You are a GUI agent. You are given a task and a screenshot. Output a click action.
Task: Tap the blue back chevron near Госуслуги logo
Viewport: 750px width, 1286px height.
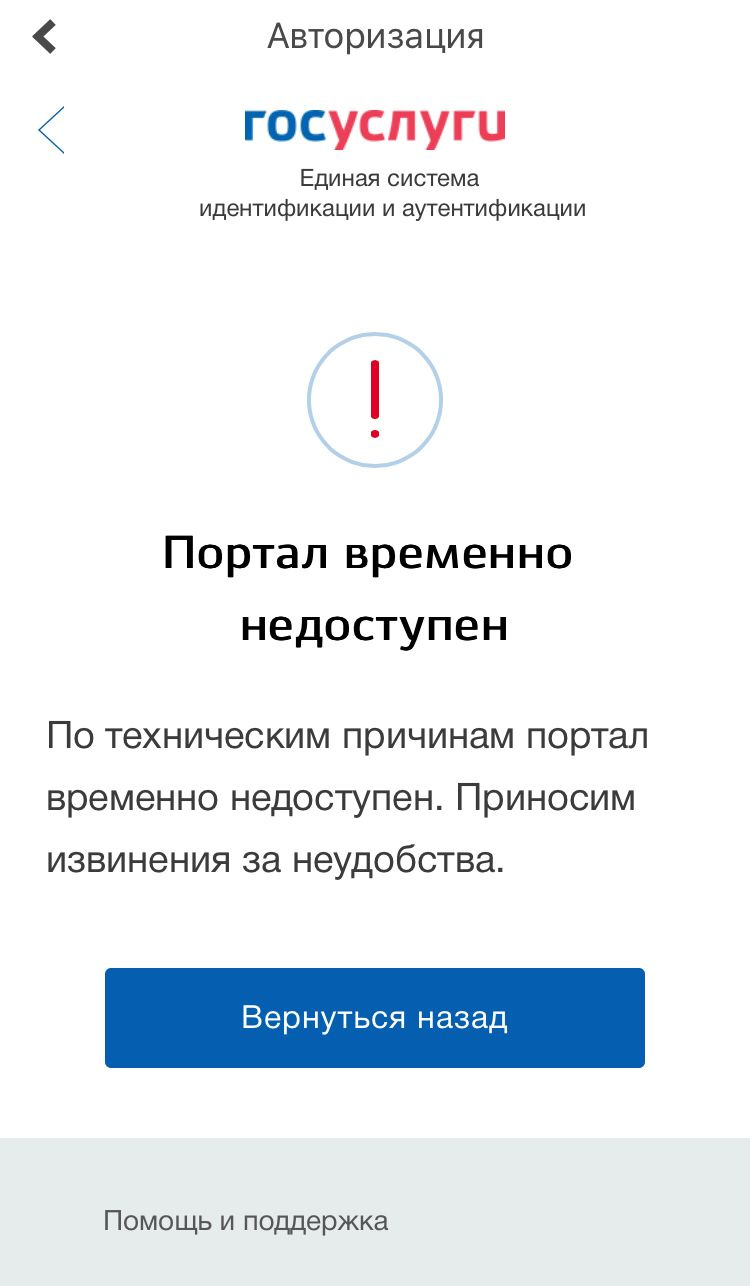click(51, 130)
